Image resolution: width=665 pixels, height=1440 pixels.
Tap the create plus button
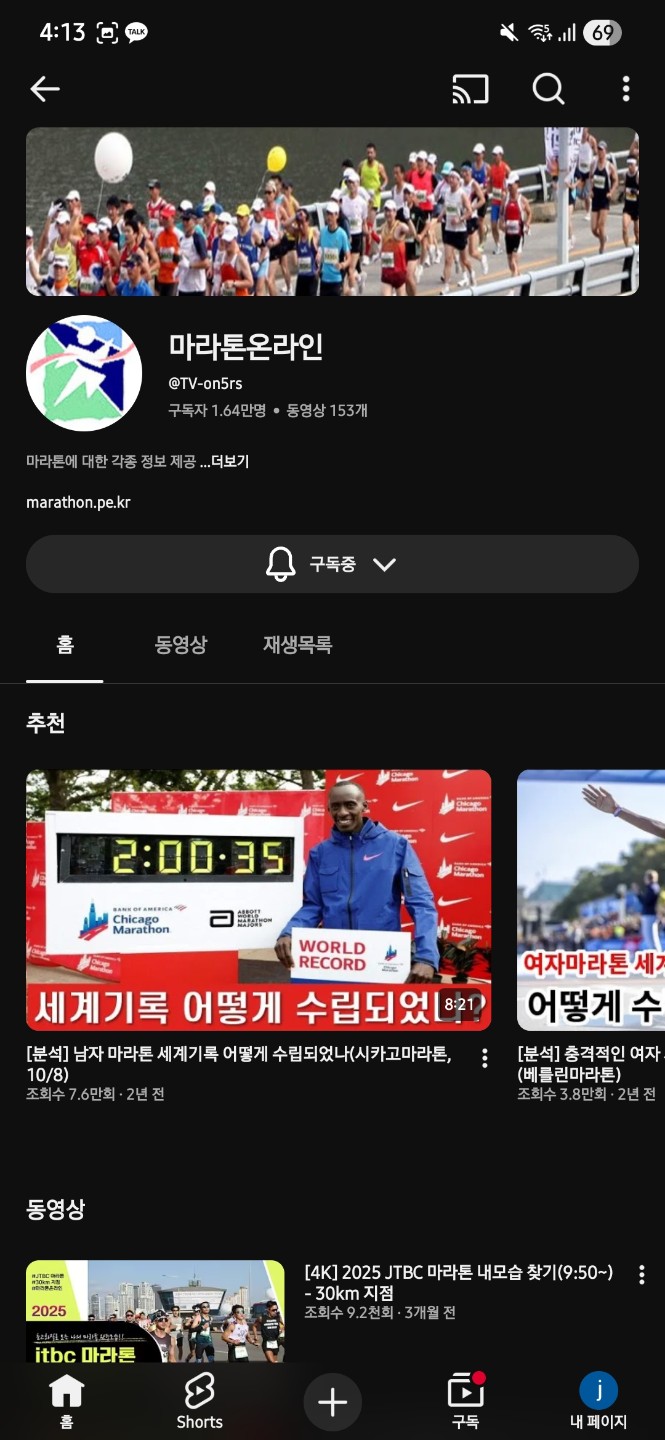(332, 1402)
